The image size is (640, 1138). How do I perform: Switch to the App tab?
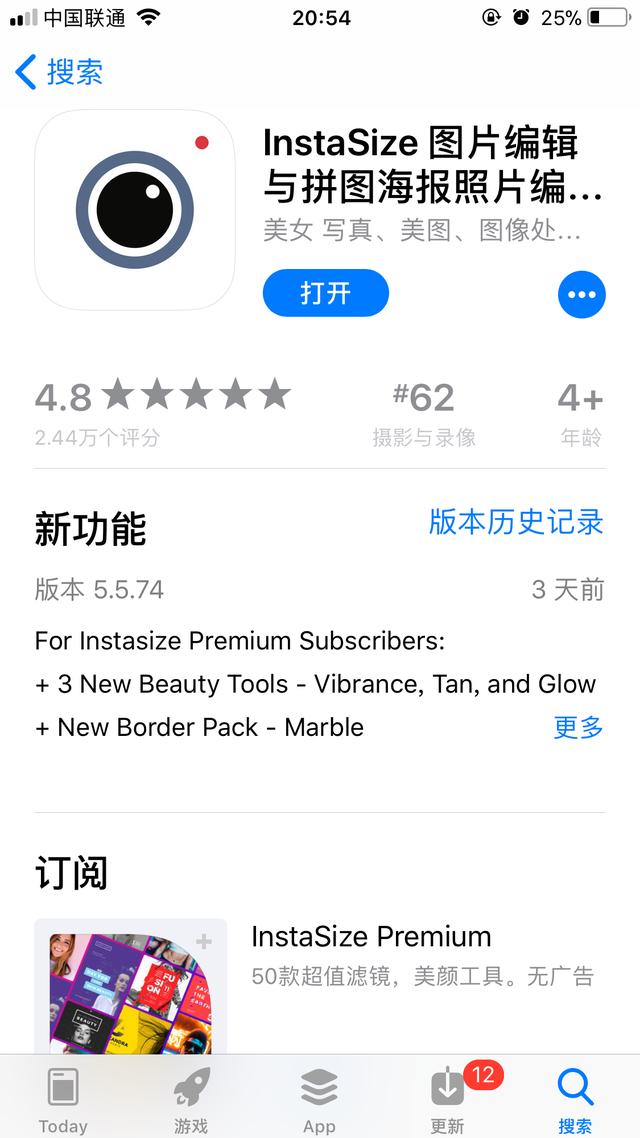[x=319, y=1099]
